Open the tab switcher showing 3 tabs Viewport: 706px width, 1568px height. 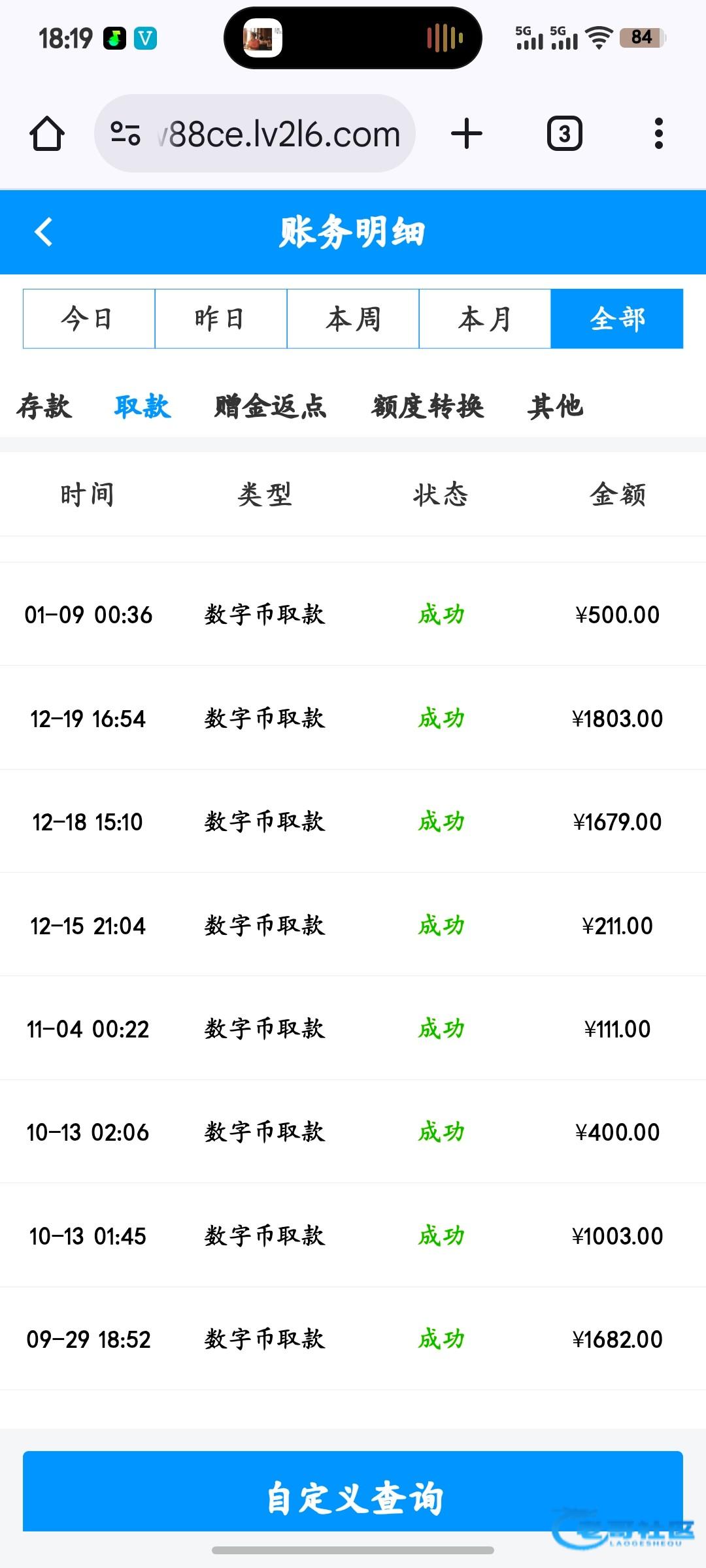(x=565, y=134)
